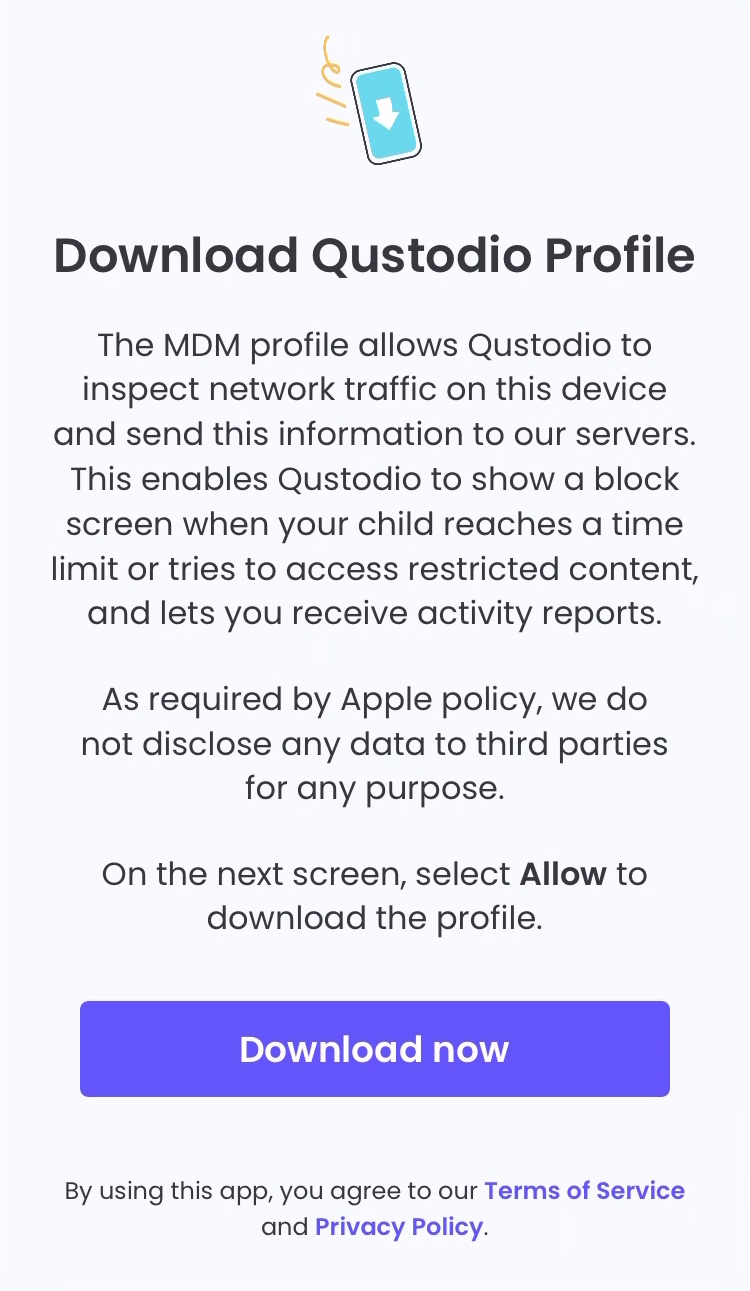Viewport: 750px width, 1291px height.
Task: Click the agreement sentence at the bottom
Action: pyautogui.click(x=374, y=1208)
